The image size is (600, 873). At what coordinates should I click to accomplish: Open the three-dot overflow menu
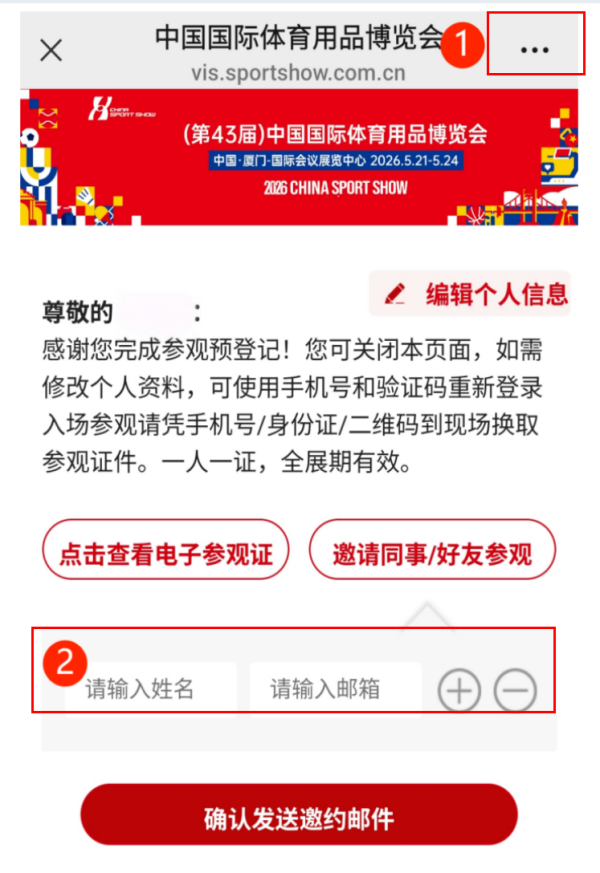535,49
